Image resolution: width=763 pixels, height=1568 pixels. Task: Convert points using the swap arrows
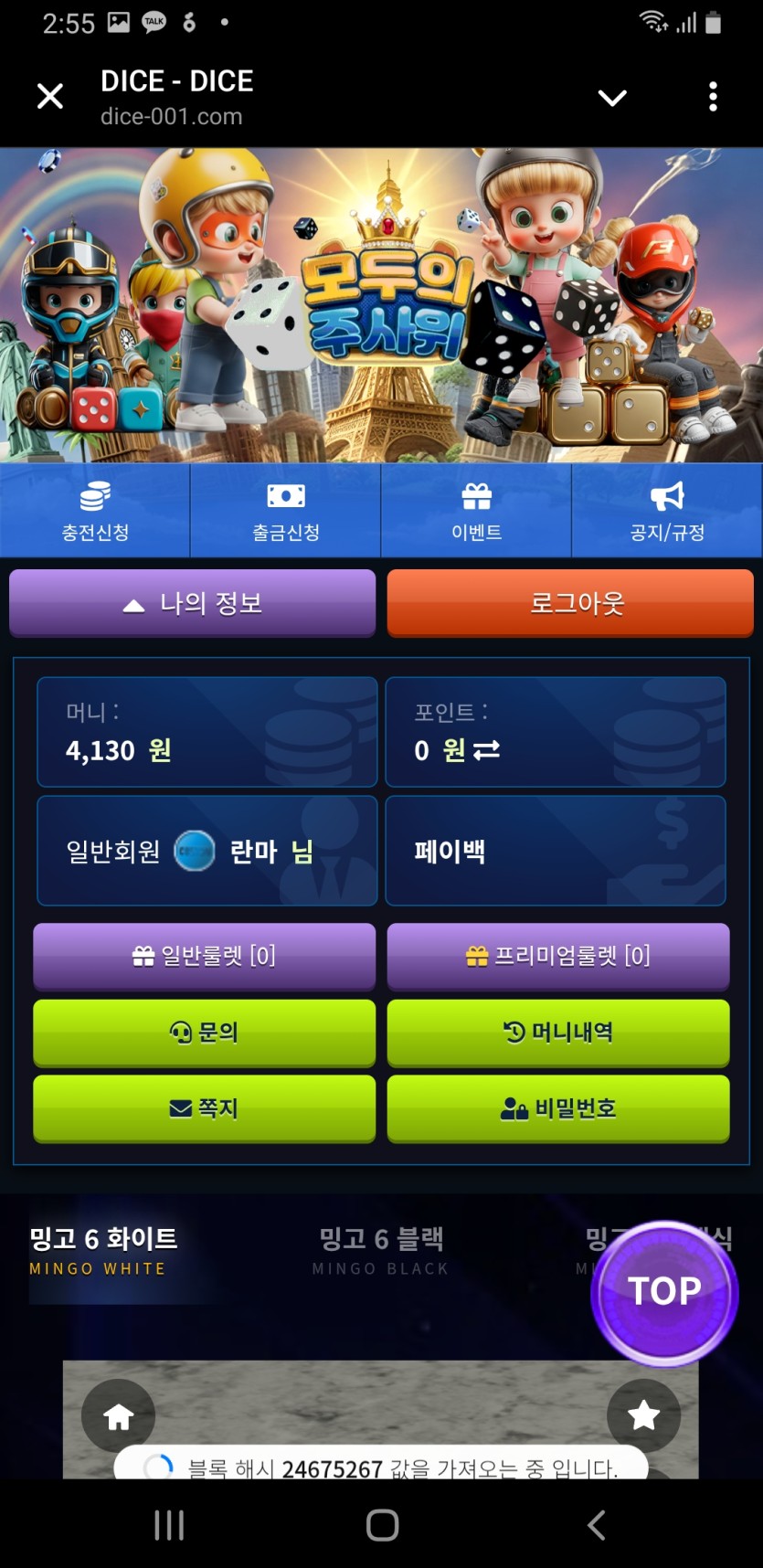[486, 750]
